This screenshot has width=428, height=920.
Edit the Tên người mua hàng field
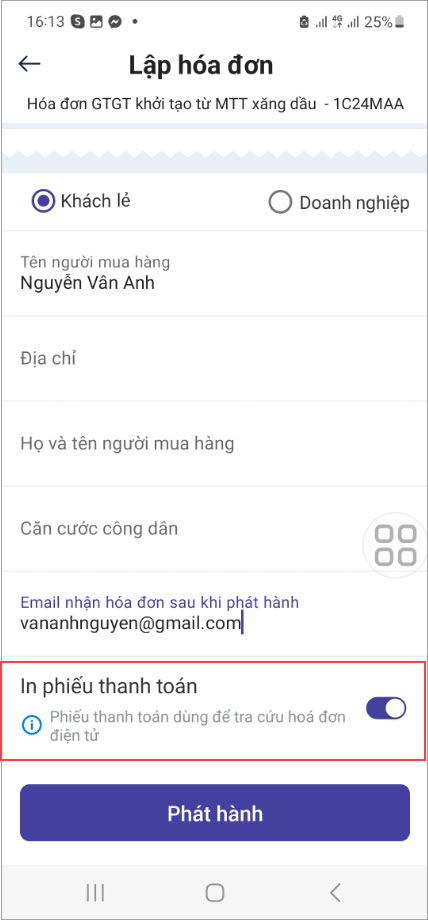pos(214,273)
